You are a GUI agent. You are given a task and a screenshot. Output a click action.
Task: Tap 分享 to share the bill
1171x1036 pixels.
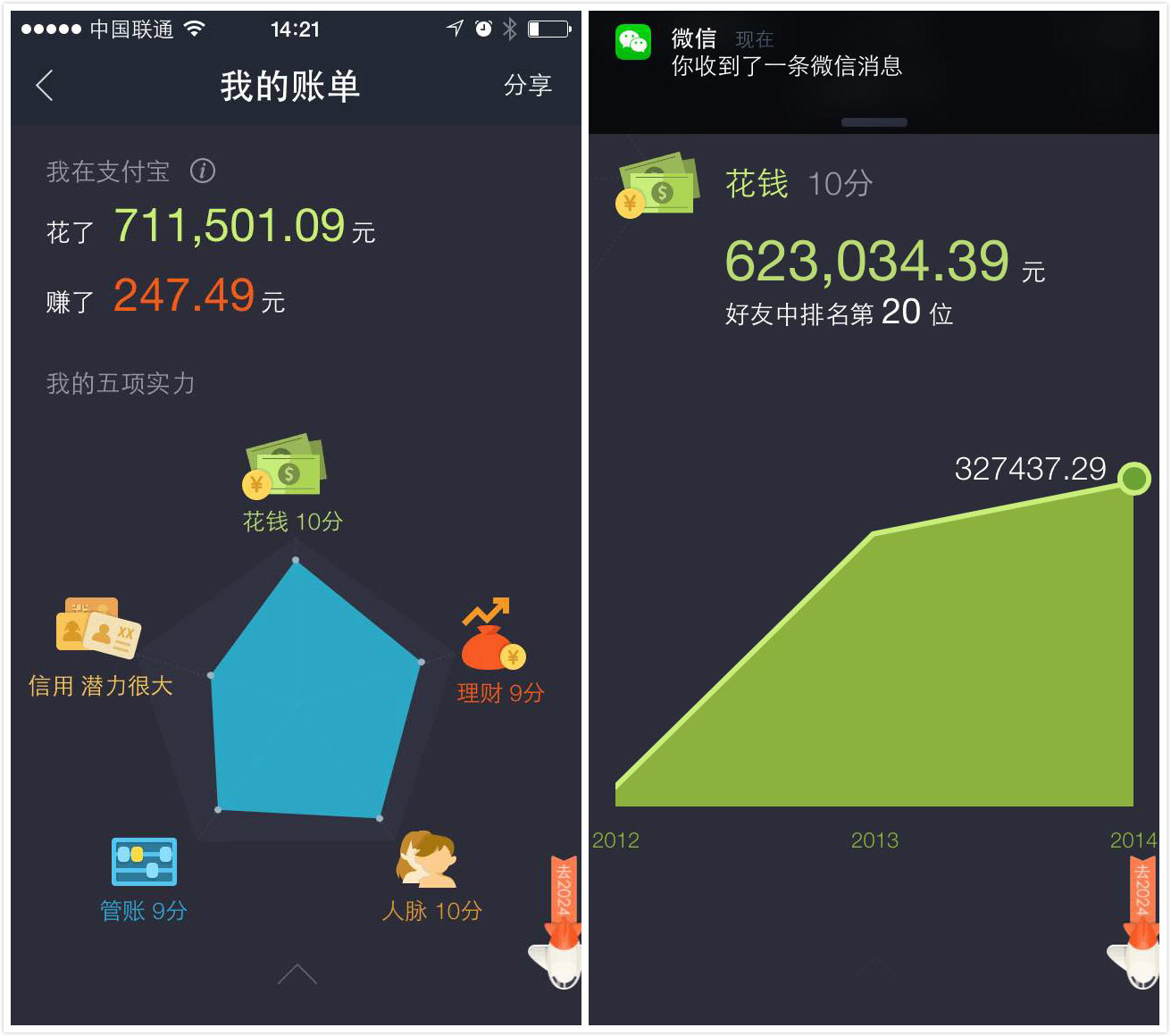527,86
